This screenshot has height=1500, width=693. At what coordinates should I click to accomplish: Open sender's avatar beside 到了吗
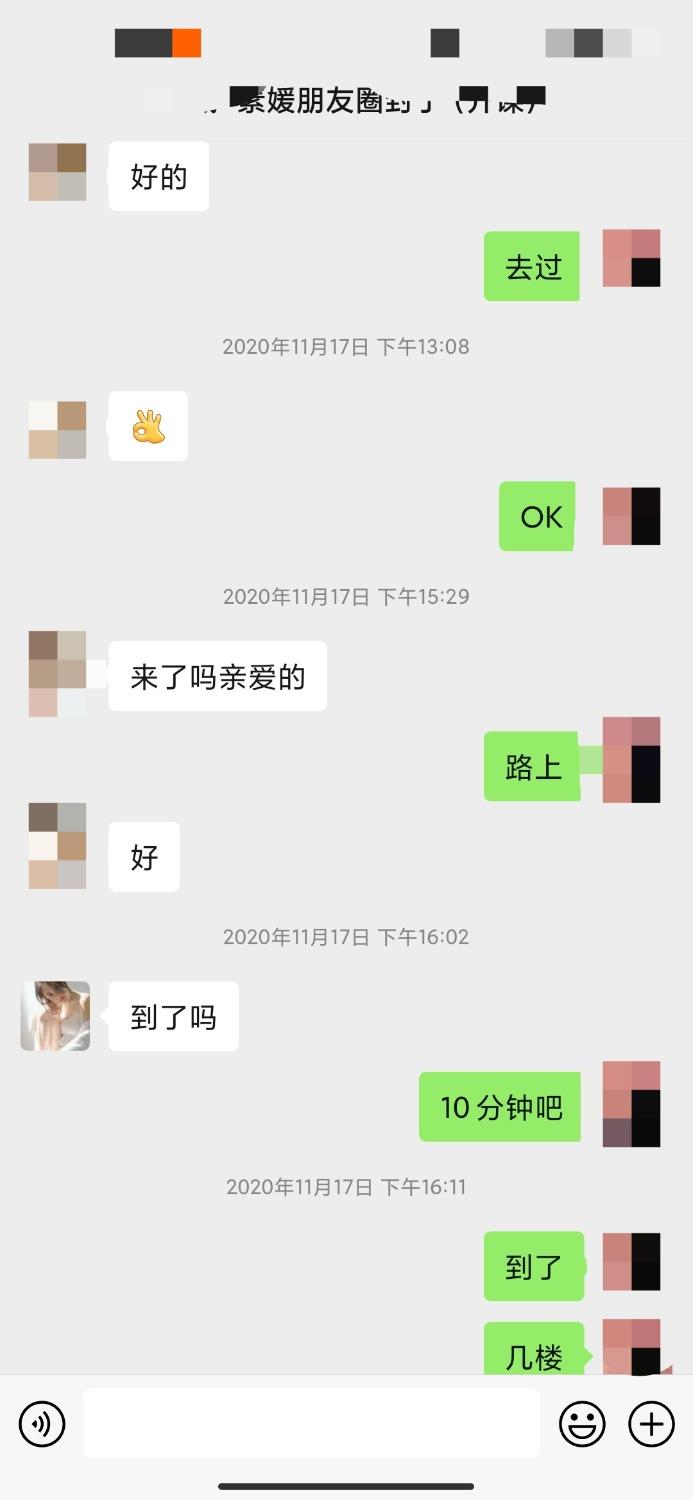tap(56, 1016)
